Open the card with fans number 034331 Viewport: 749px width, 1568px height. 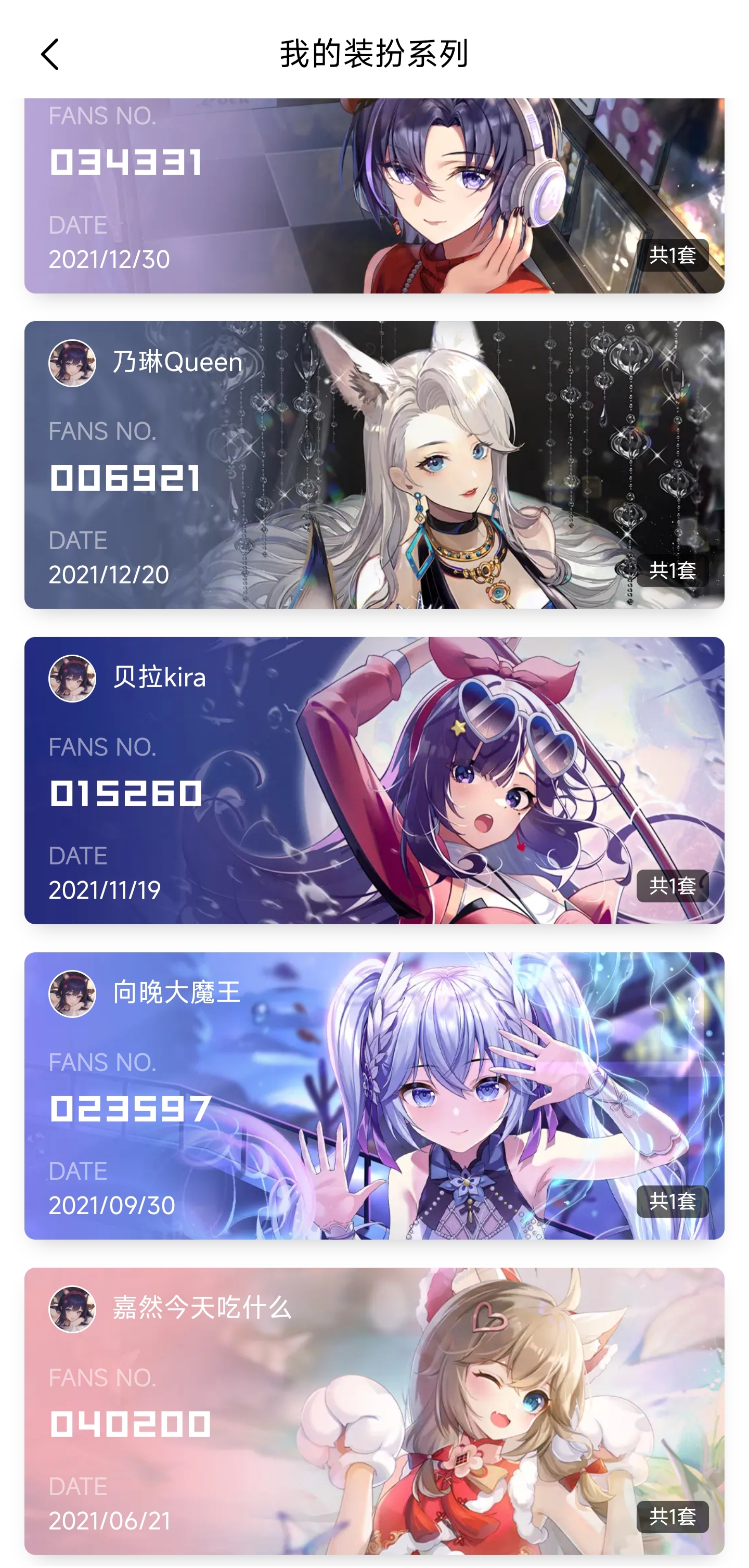[373, 196]
